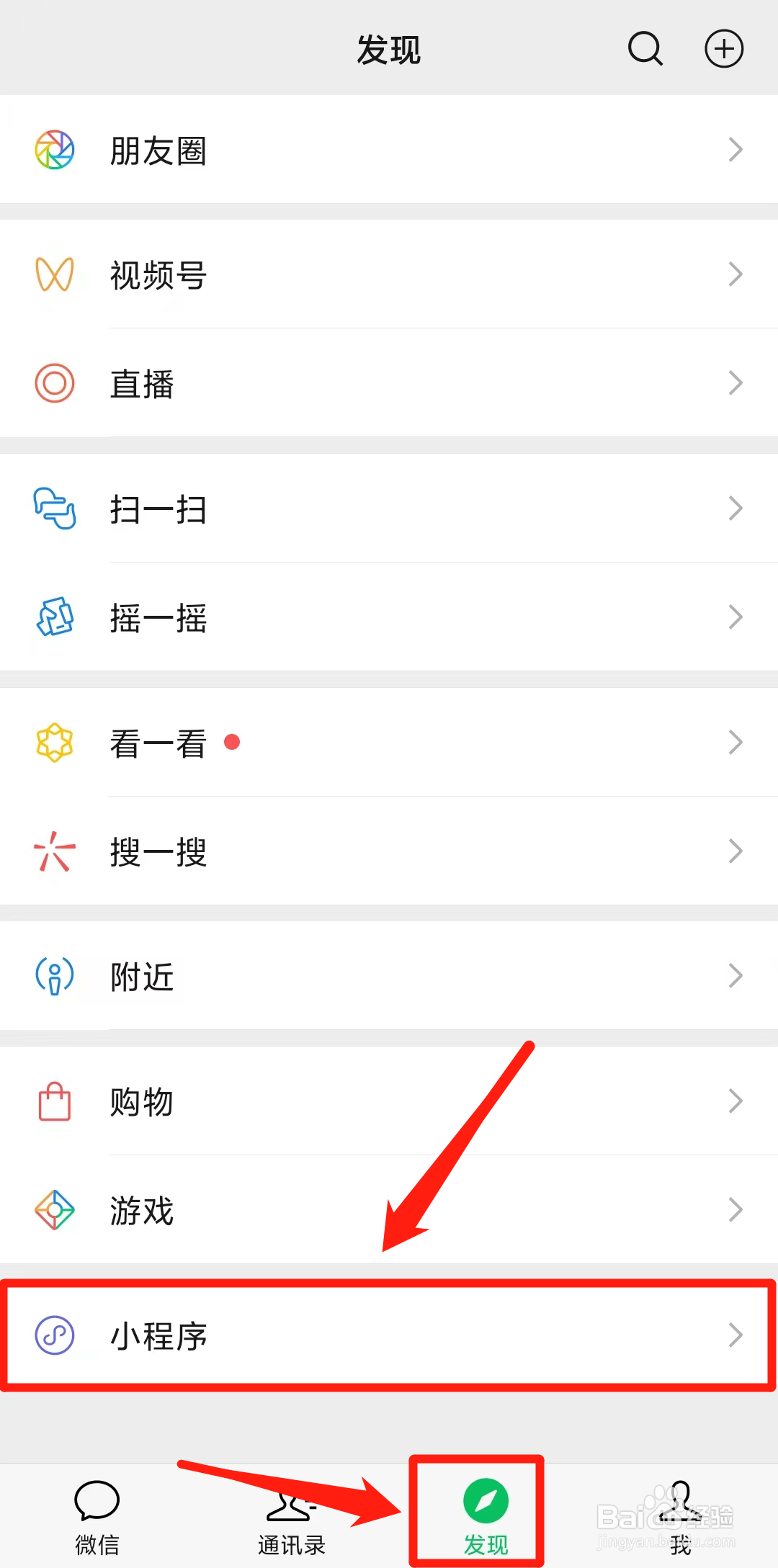The height and width of the screenshot is (1568, 778).
Task: Open 附近 (Nearby)
Action: click(x=141, y=976)
